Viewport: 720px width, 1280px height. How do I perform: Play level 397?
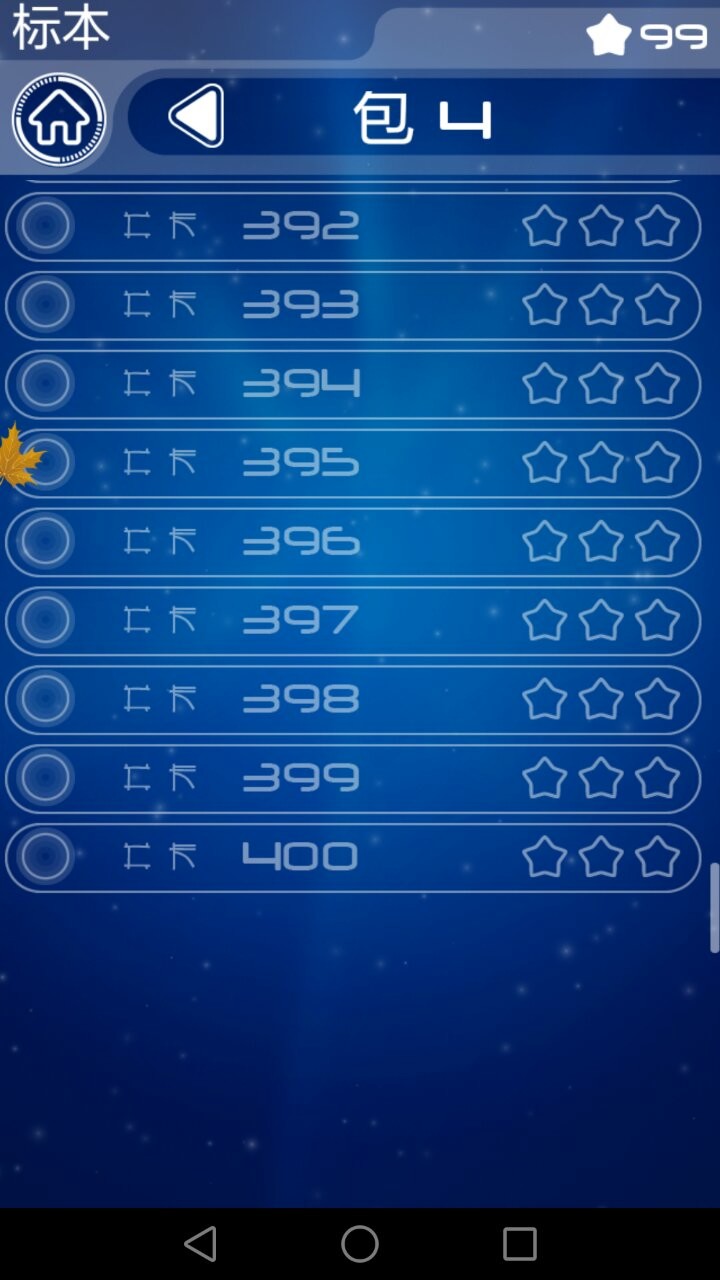[353, 621]
